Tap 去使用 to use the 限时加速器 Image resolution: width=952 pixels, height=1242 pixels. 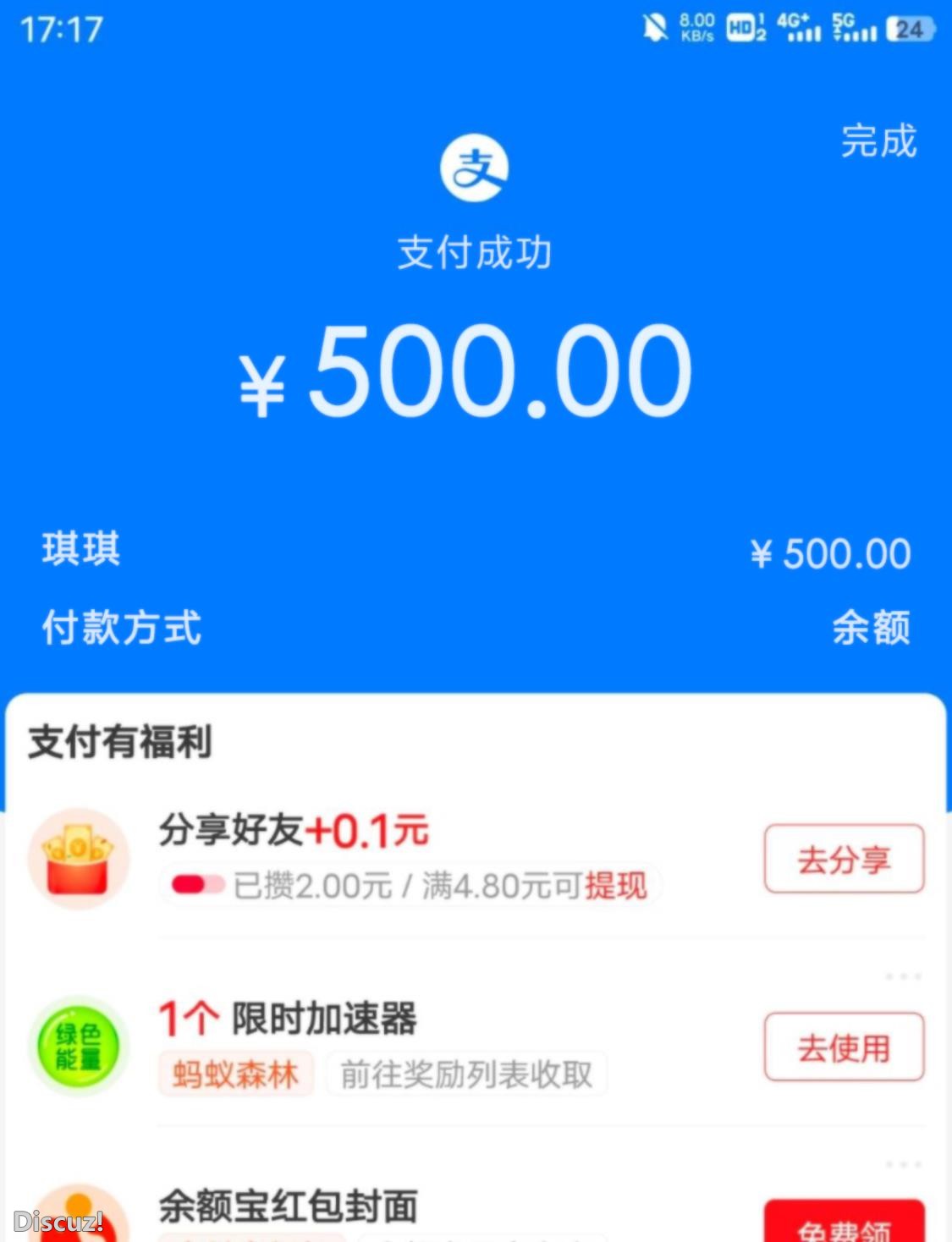[x=843, y=1047]
